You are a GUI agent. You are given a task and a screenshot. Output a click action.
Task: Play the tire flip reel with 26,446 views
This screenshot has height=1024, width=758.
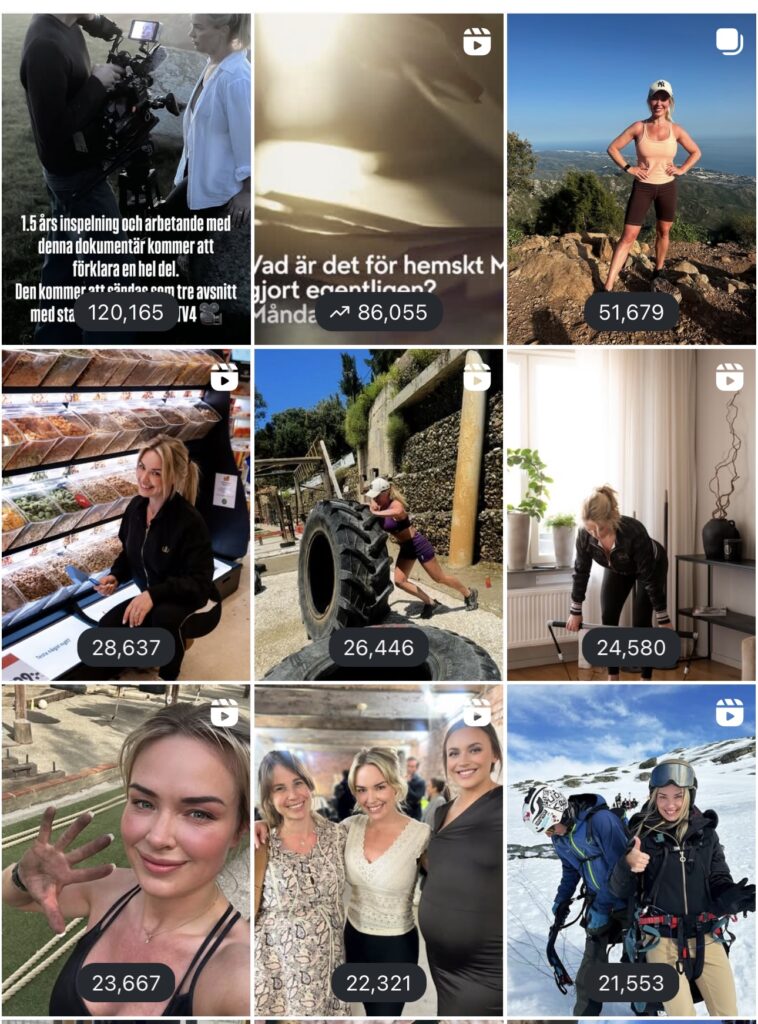click(379, 514)
